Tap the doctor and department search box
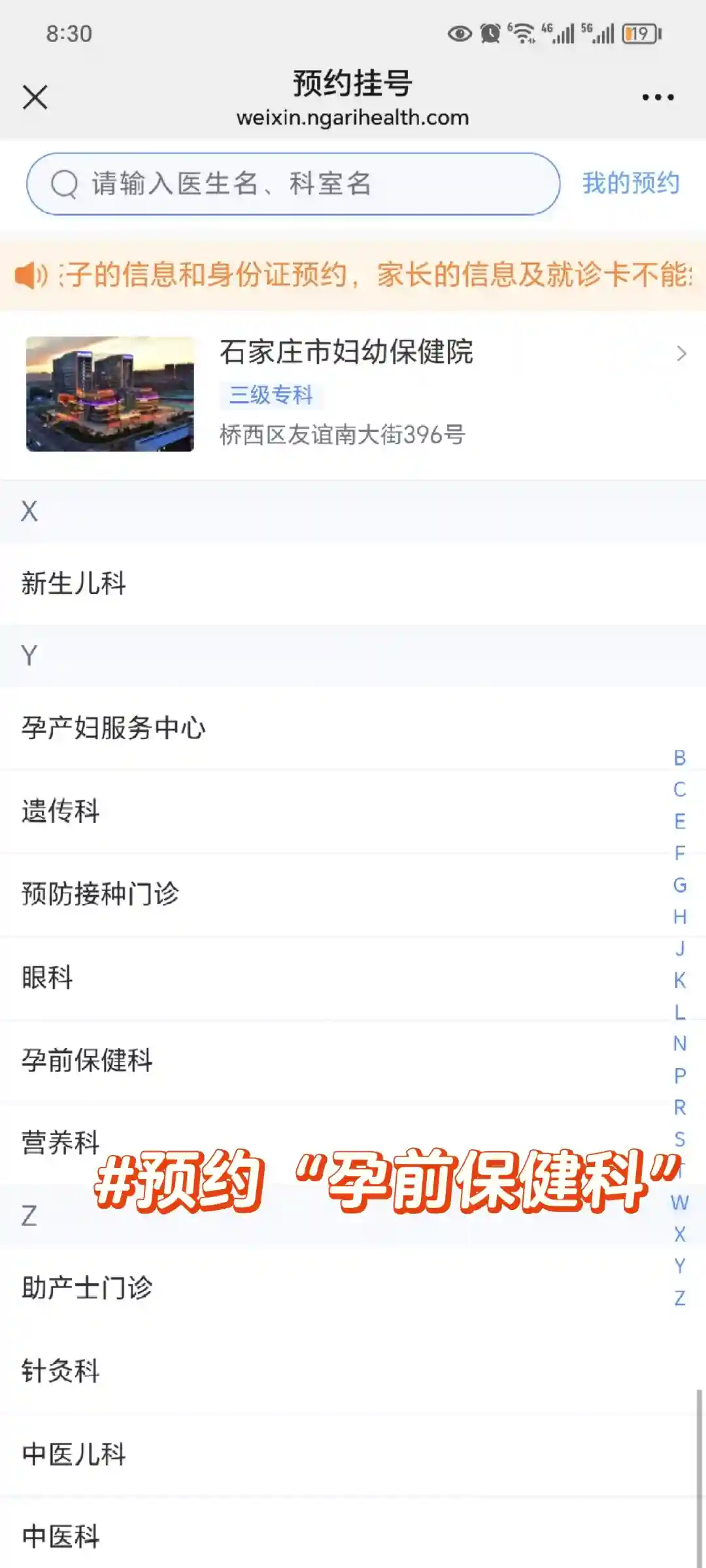 [293, 184]
